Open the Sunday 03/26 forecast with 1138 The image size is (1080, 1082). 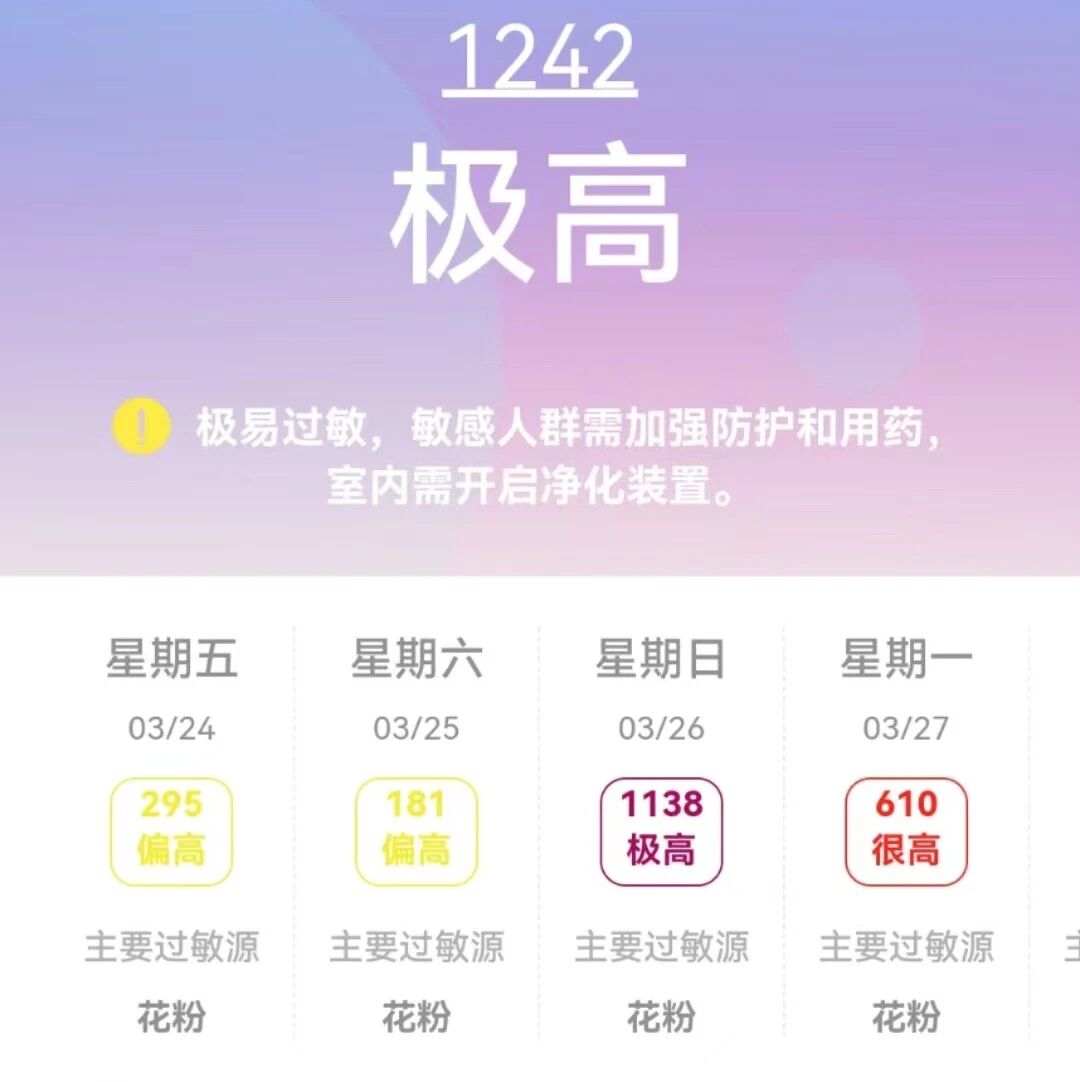pos(661,834)
